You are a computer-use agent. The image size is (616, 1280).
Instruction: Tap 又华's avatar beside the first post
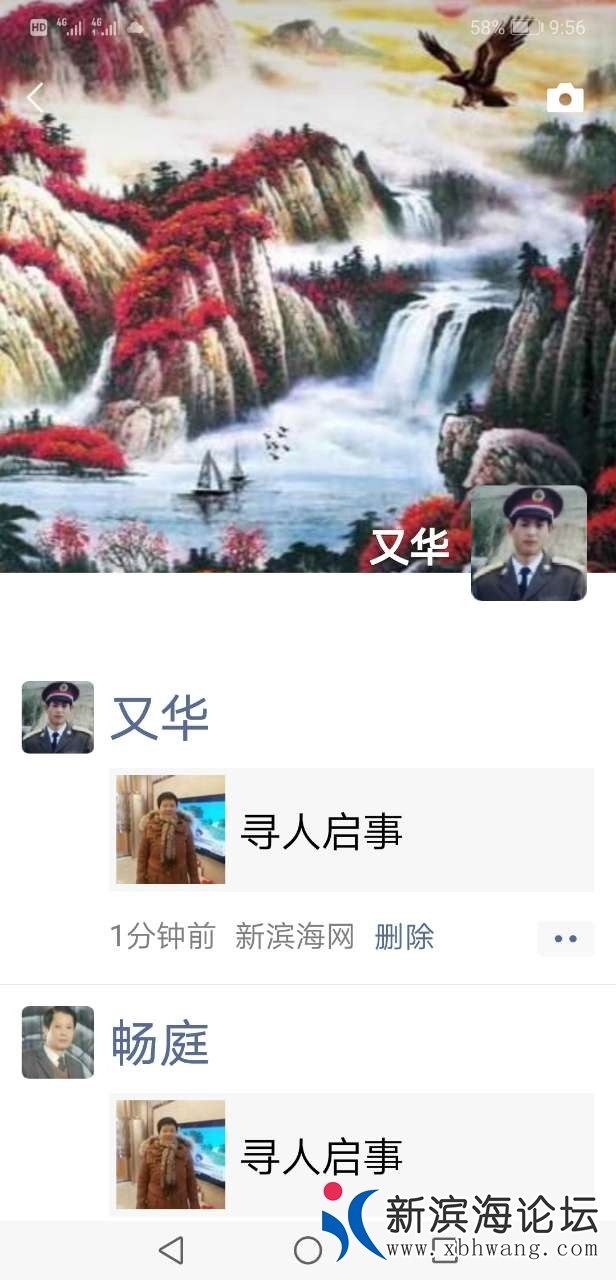(58, 717)
